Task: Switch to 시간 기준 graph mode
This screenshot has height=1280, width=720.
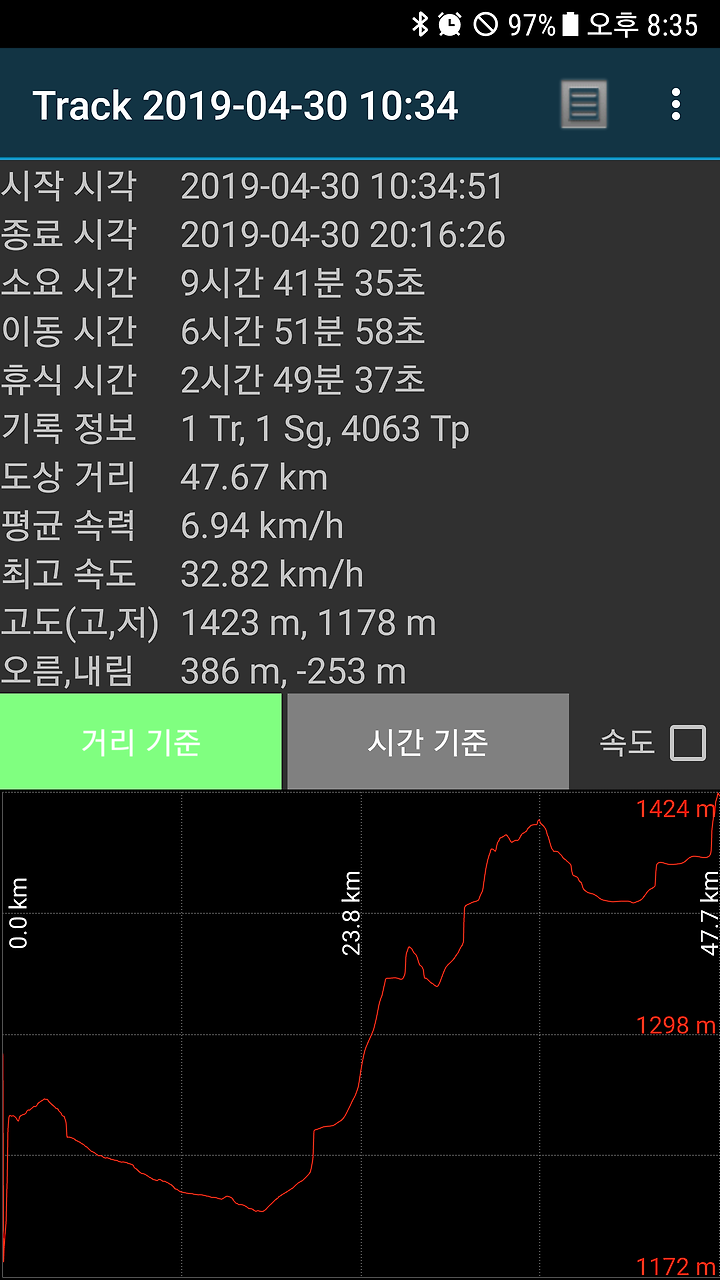Action: pyautogui.click(x=427, y=742)
